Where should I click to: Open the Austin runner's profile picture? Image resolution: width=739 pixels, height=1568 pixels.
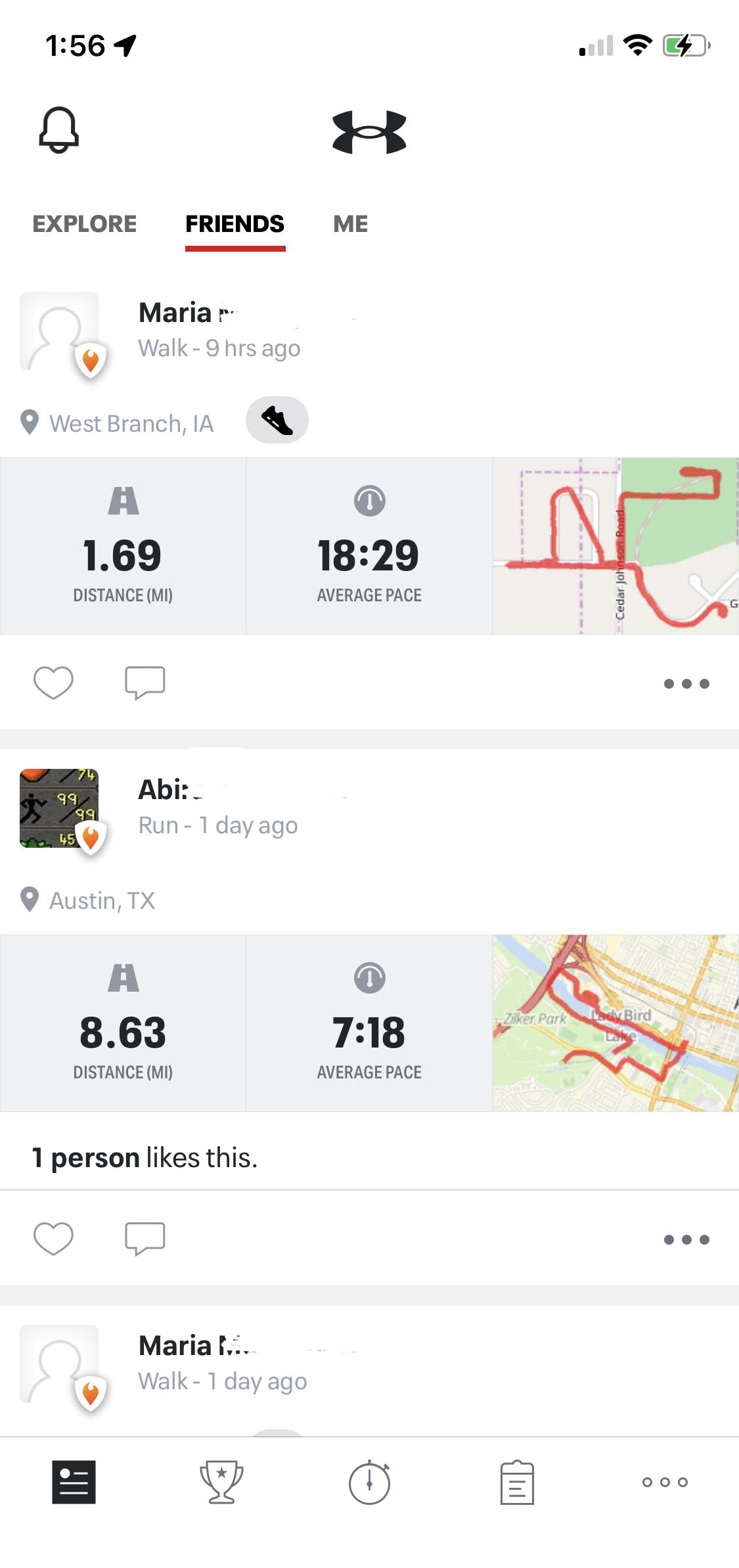coord(59,808)
